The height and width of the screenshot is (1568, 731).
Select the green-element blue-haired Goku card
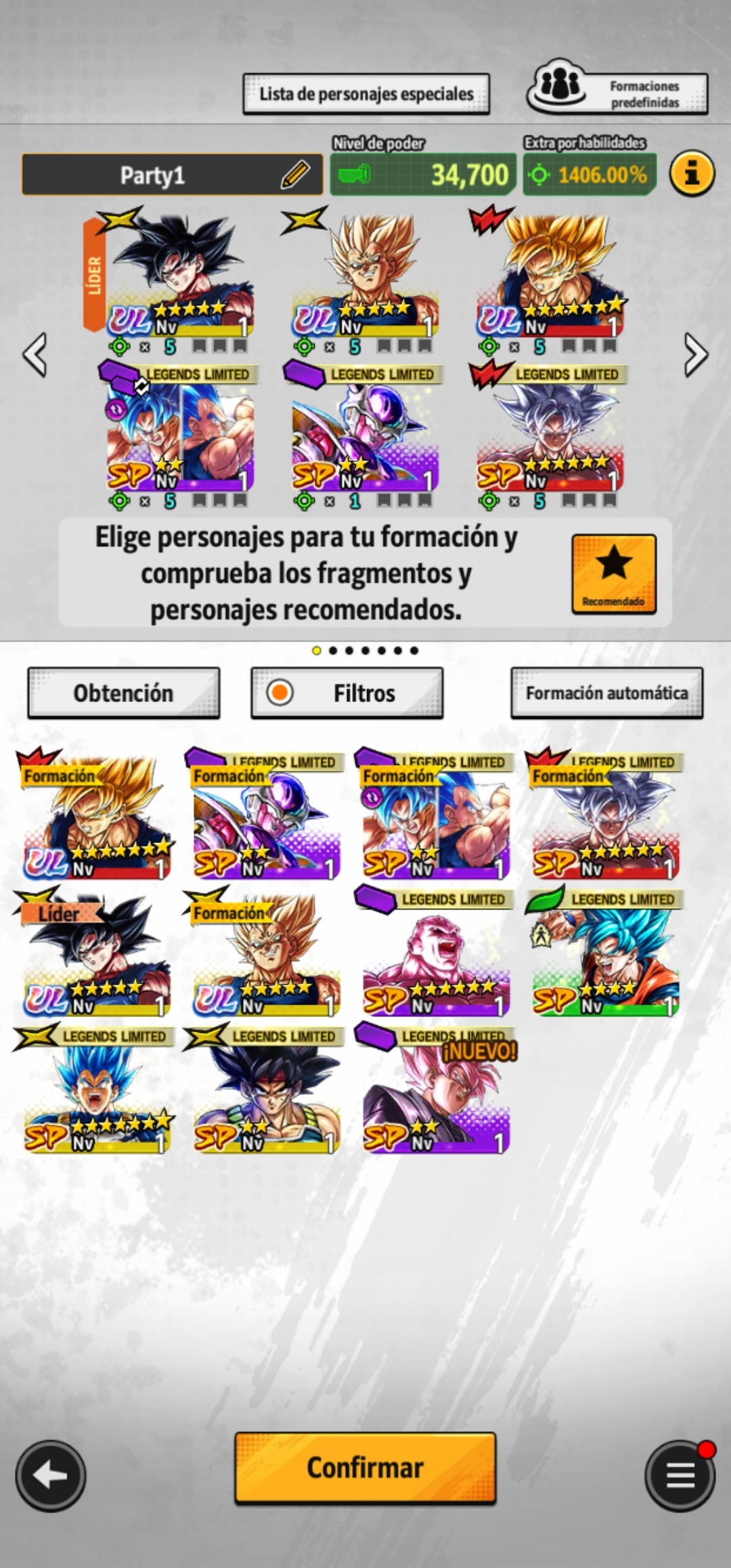605,955
